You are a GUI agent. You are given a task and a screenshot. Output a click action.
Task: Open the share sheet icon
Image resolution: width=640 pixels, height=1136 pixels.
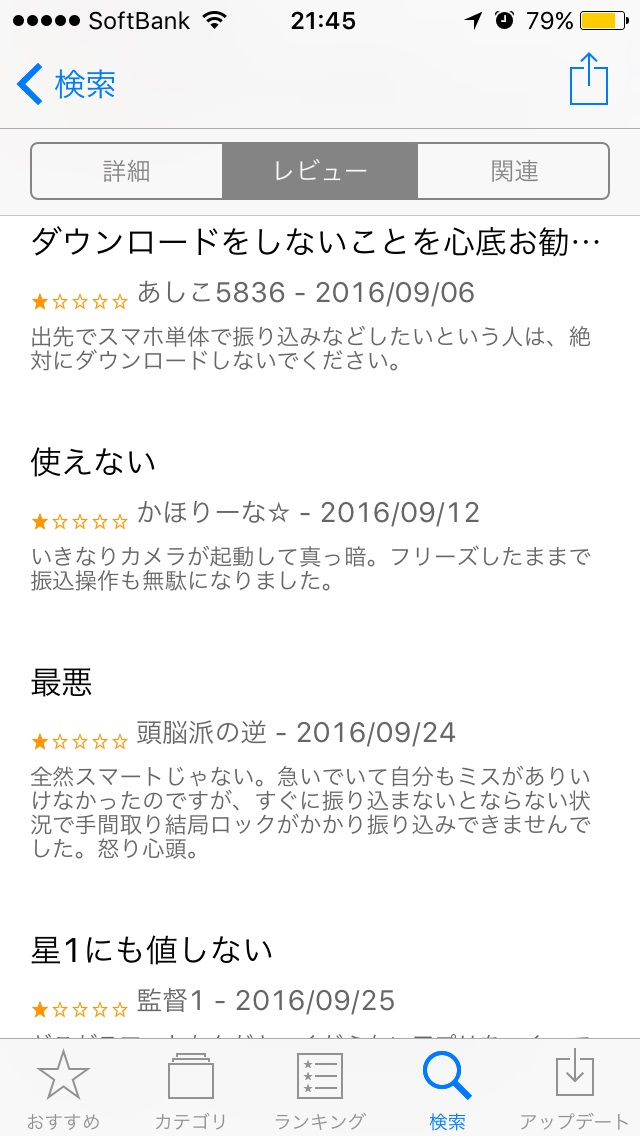[x=588, y=80]
